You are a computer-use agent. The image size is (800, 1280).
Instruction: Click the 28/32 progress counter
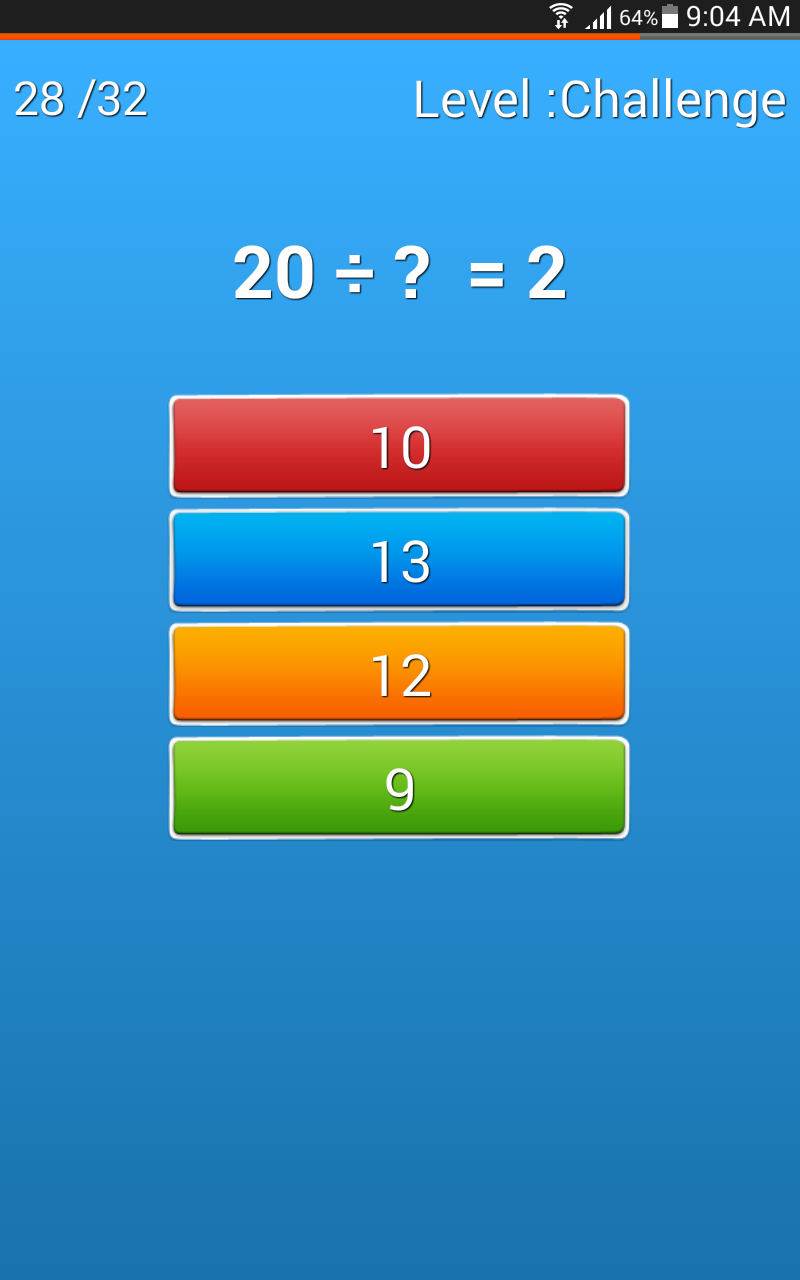pyautogui.click(x=80, y=99)
